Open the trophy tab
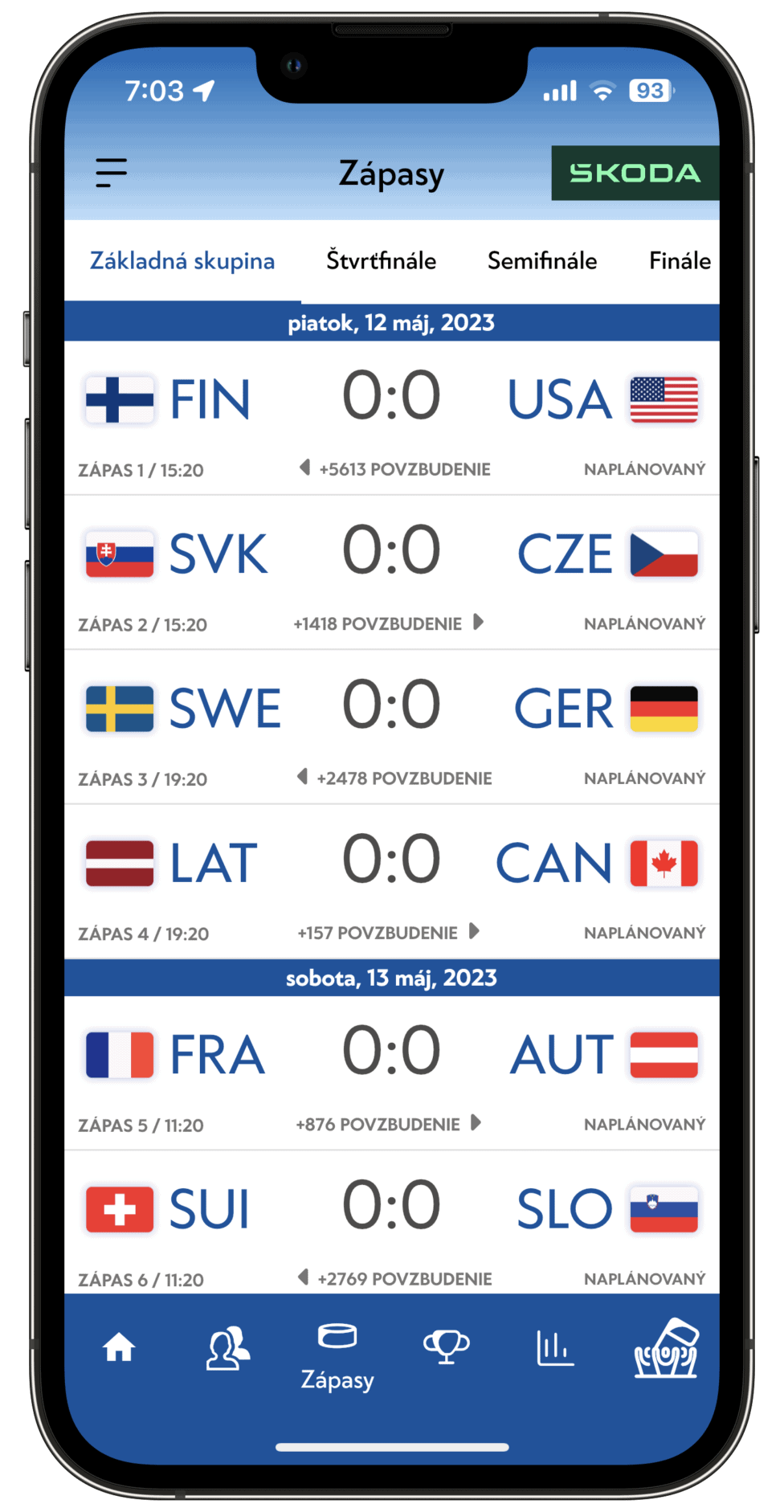 447,1347
